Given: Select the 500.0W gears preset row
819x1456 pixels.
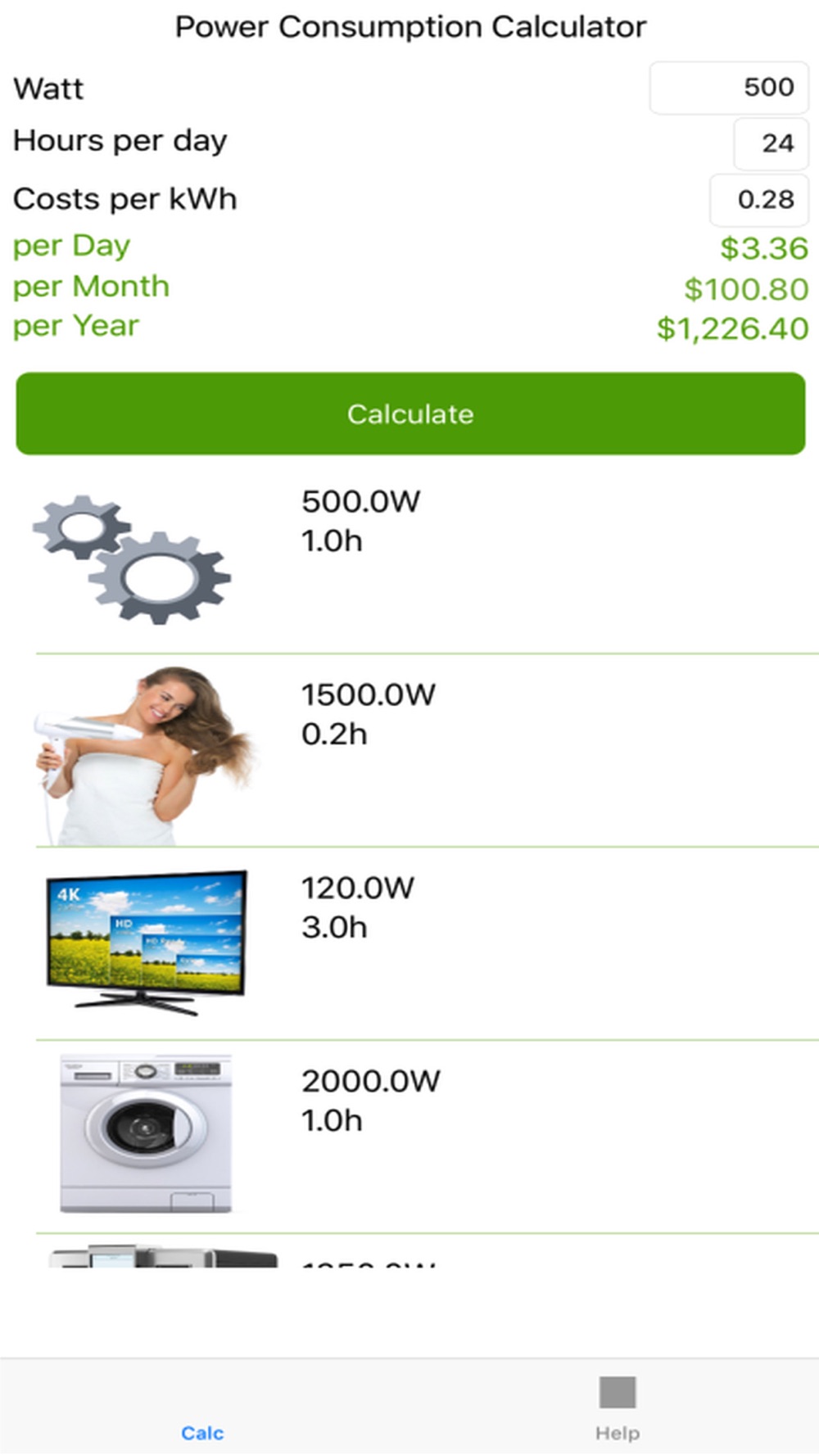Looking at the screenshot, I should point(409,558).
